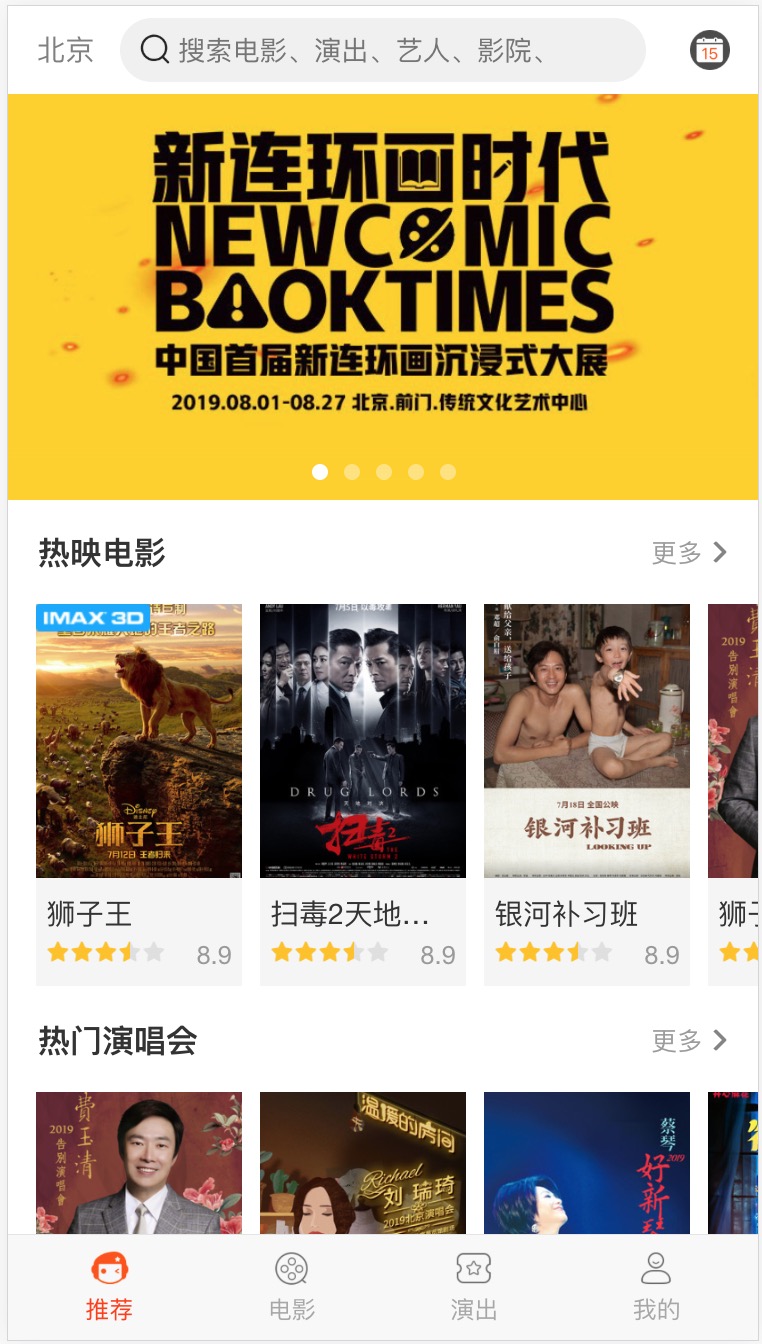The height and width of the screenshot is (1344, 762).
Task: Jump to the second banner page dot
Action: (352, 472)
